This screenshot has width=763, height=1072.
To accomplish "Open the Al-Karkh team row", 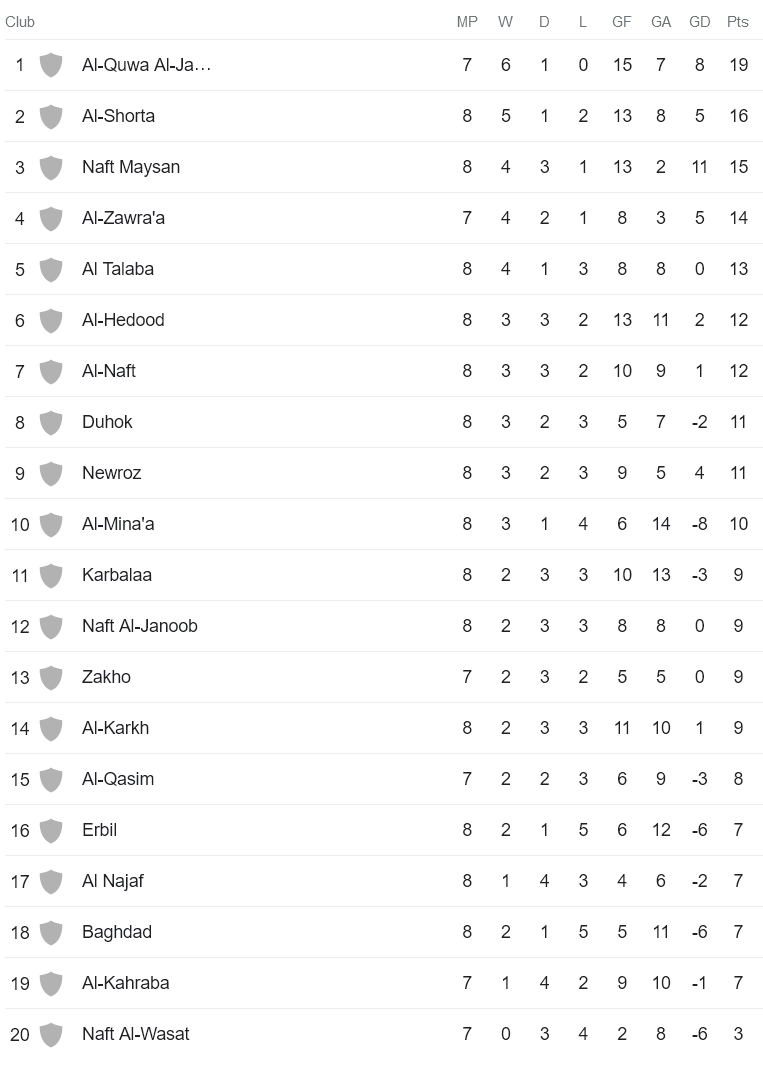I will [115, 728].
